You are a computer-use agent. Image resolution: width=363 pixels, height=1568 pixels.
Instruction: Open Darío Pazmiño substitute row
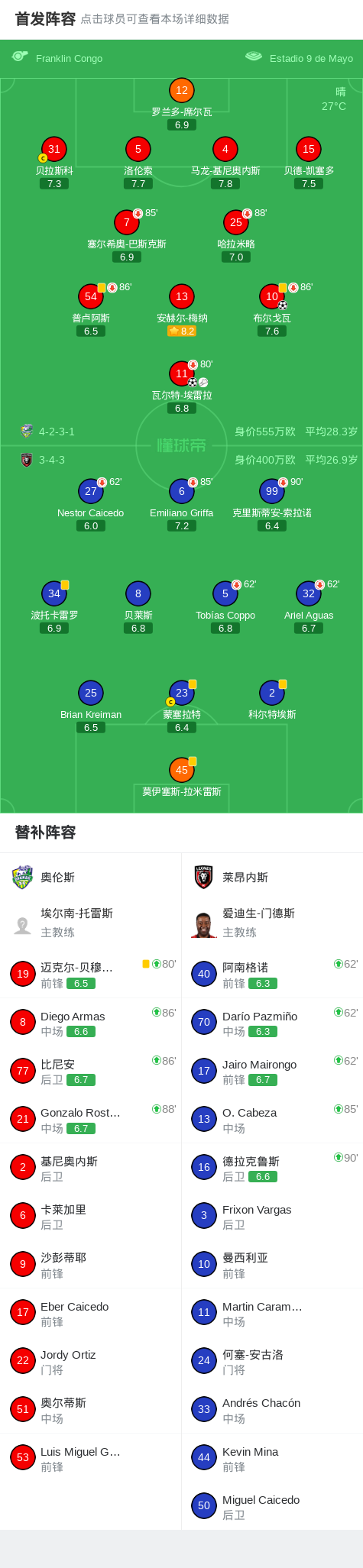pos(272,1023)
